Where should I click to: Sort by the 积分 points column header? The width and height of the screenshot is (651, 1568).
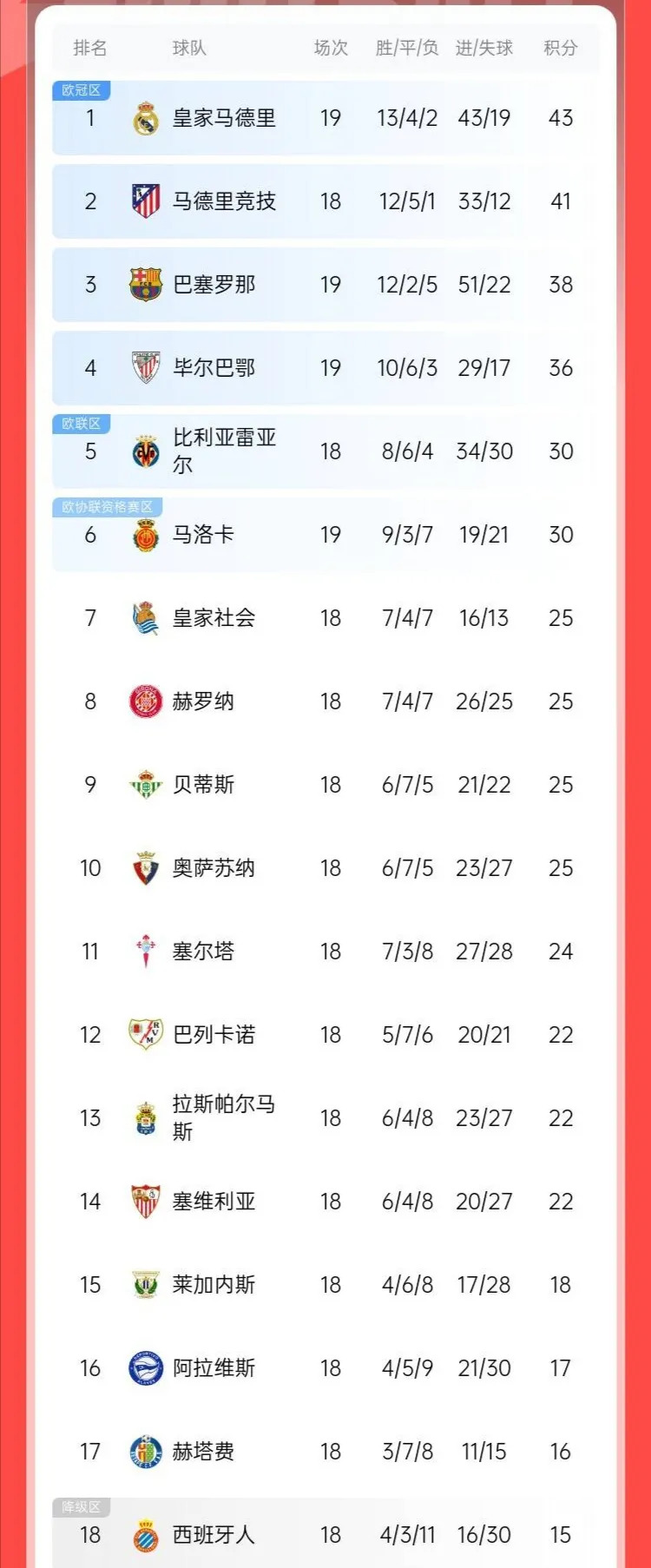[561, 49]
